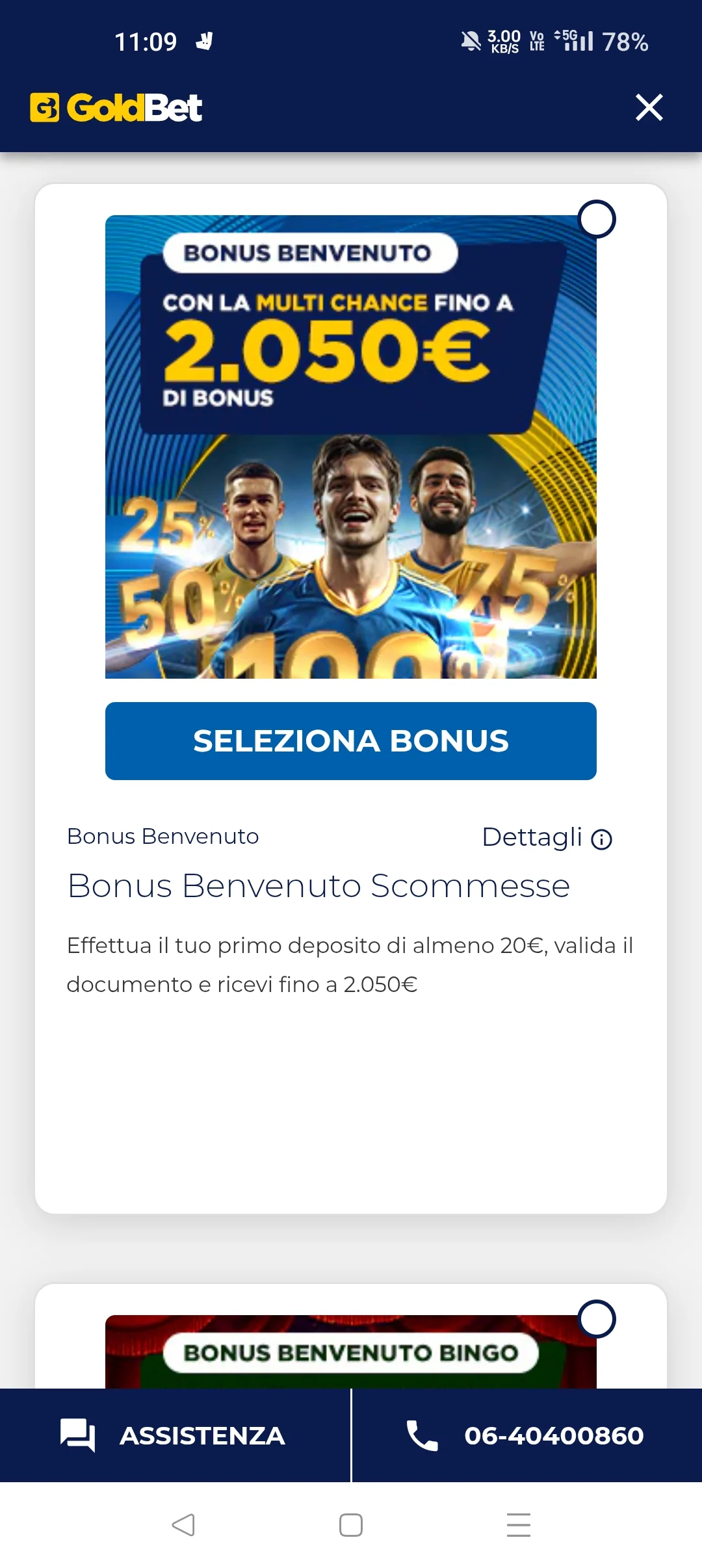
Task: Close the GoldBet bonus selection page
Action: tap(649, 107)
